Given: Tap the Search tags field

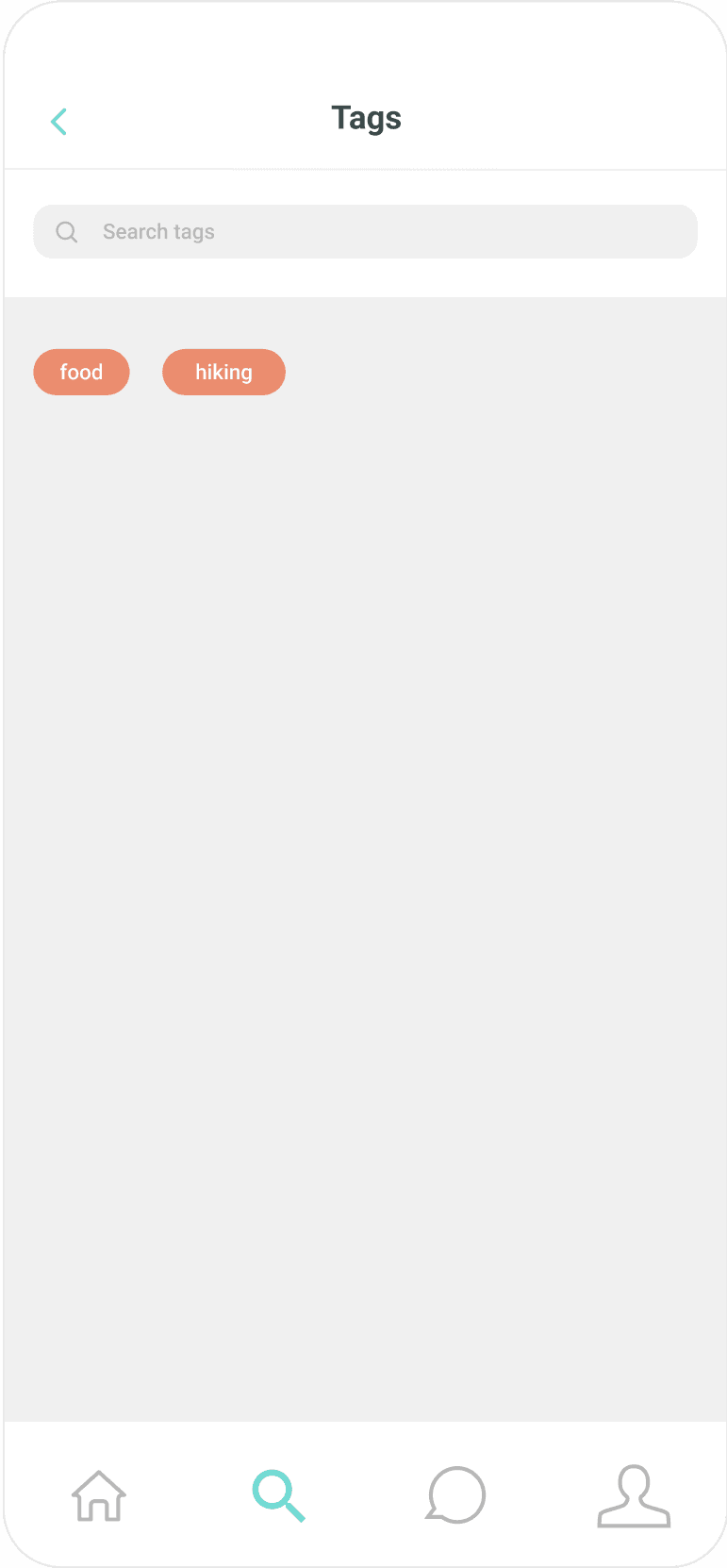Looking at the screenshot, I should [x=365, y=232].
